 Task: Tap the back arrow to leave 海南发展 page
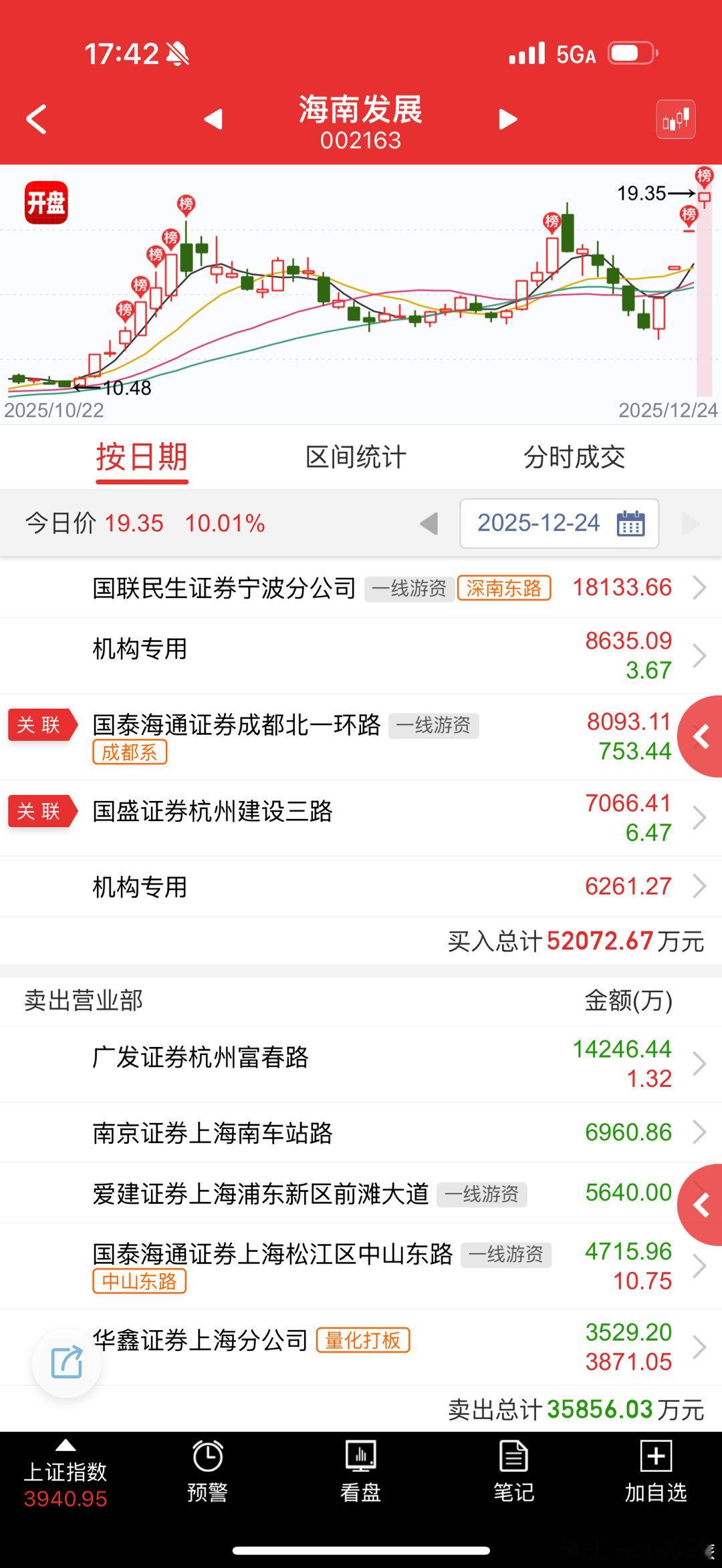tap(36, 119)
